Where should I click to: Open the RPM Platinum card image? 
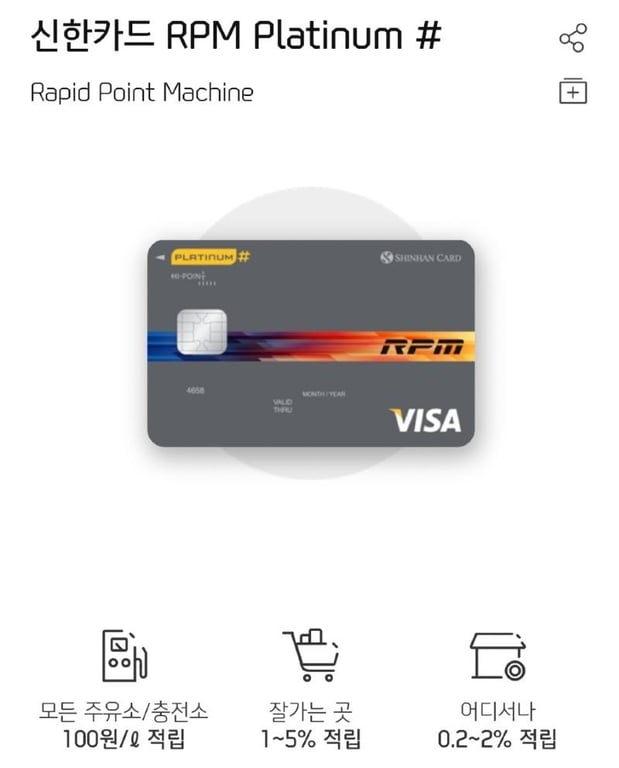pos(310,343)
